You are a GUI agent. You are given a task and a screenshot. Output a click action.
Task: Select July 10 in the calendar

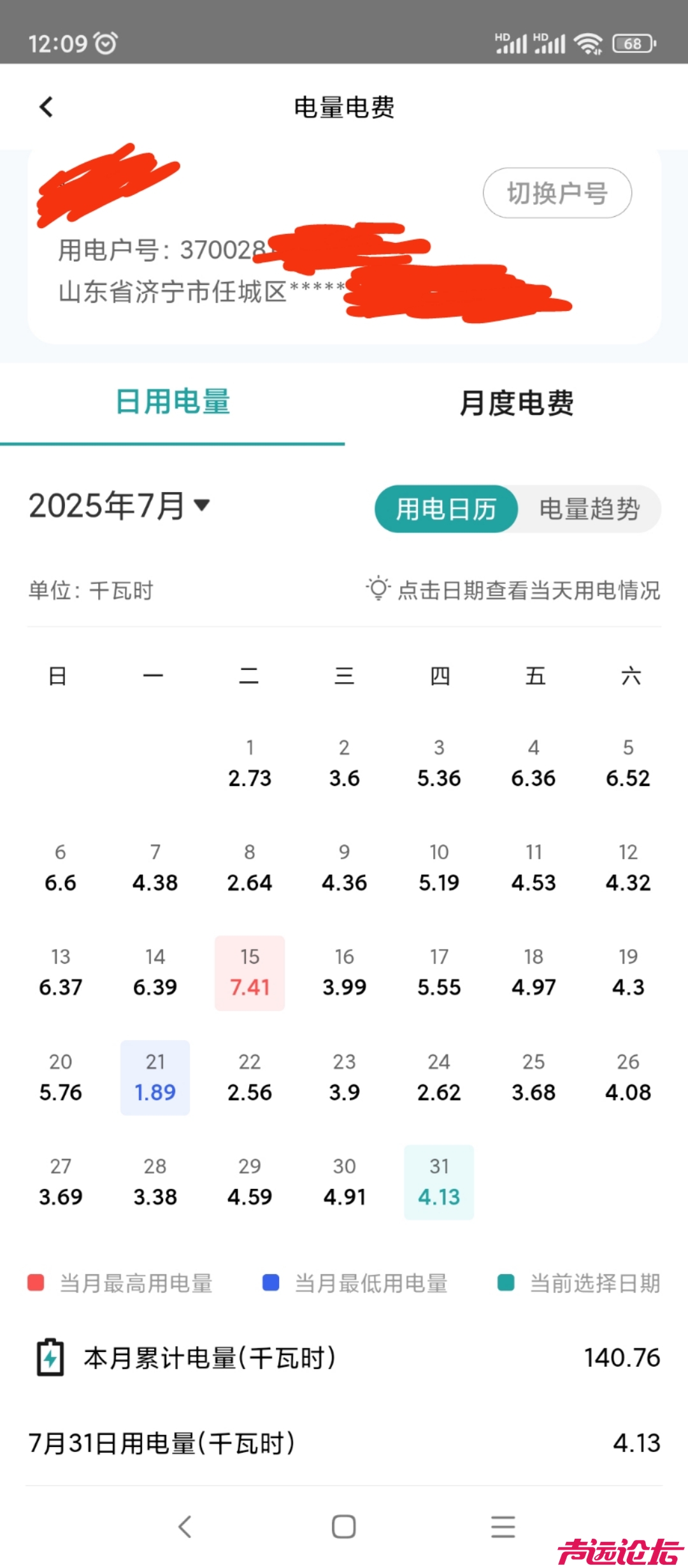point(439,868)
